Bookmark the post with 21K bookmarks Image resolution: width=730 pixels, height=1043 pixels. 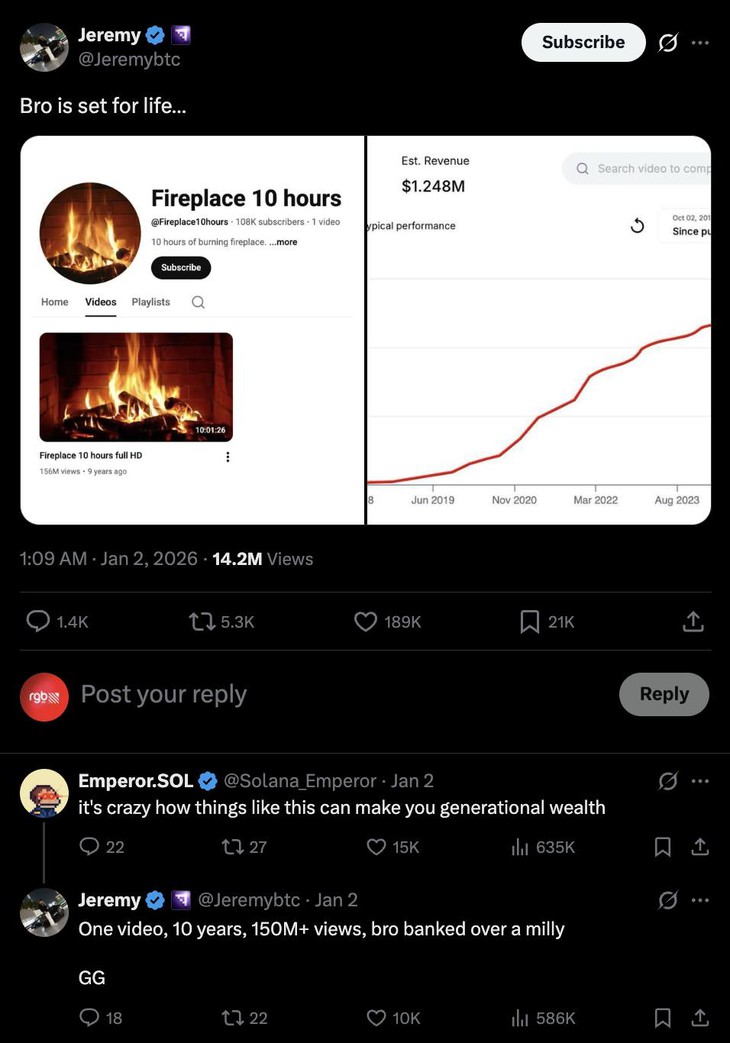[530, 621]
